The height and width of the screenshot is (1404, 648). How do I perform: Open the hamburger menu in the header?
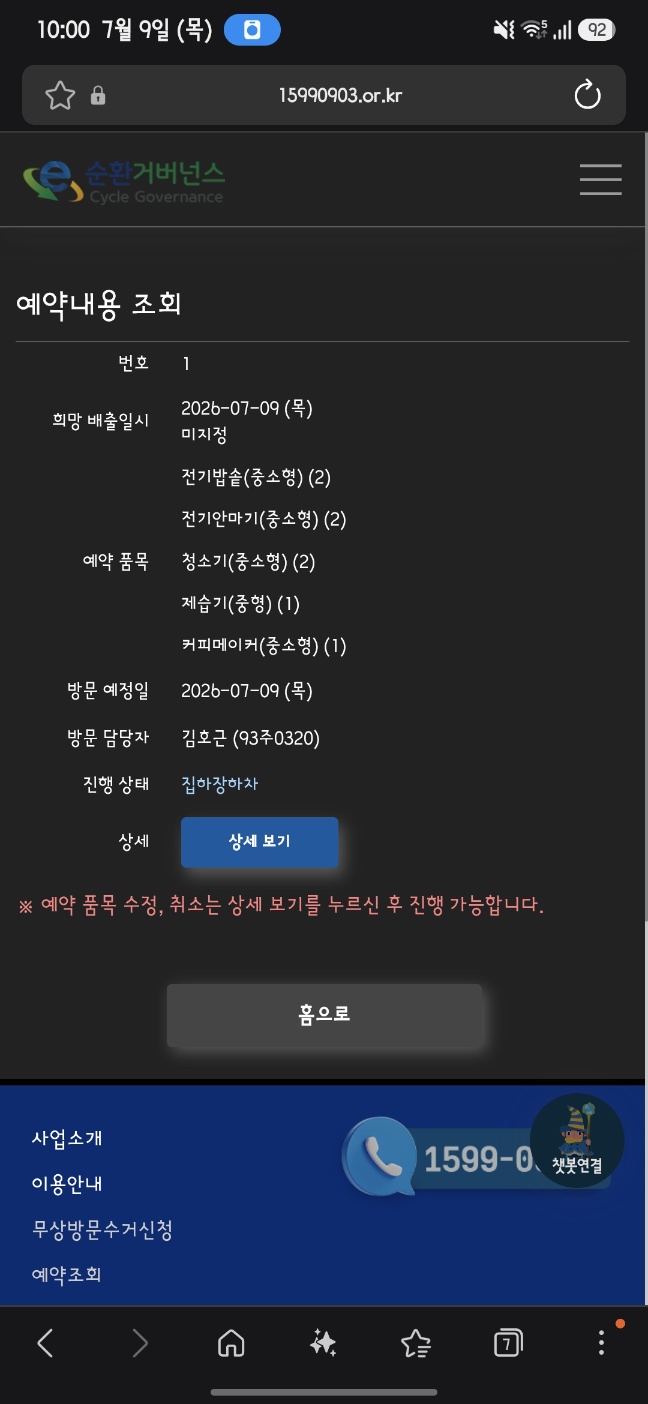(601, 180)
